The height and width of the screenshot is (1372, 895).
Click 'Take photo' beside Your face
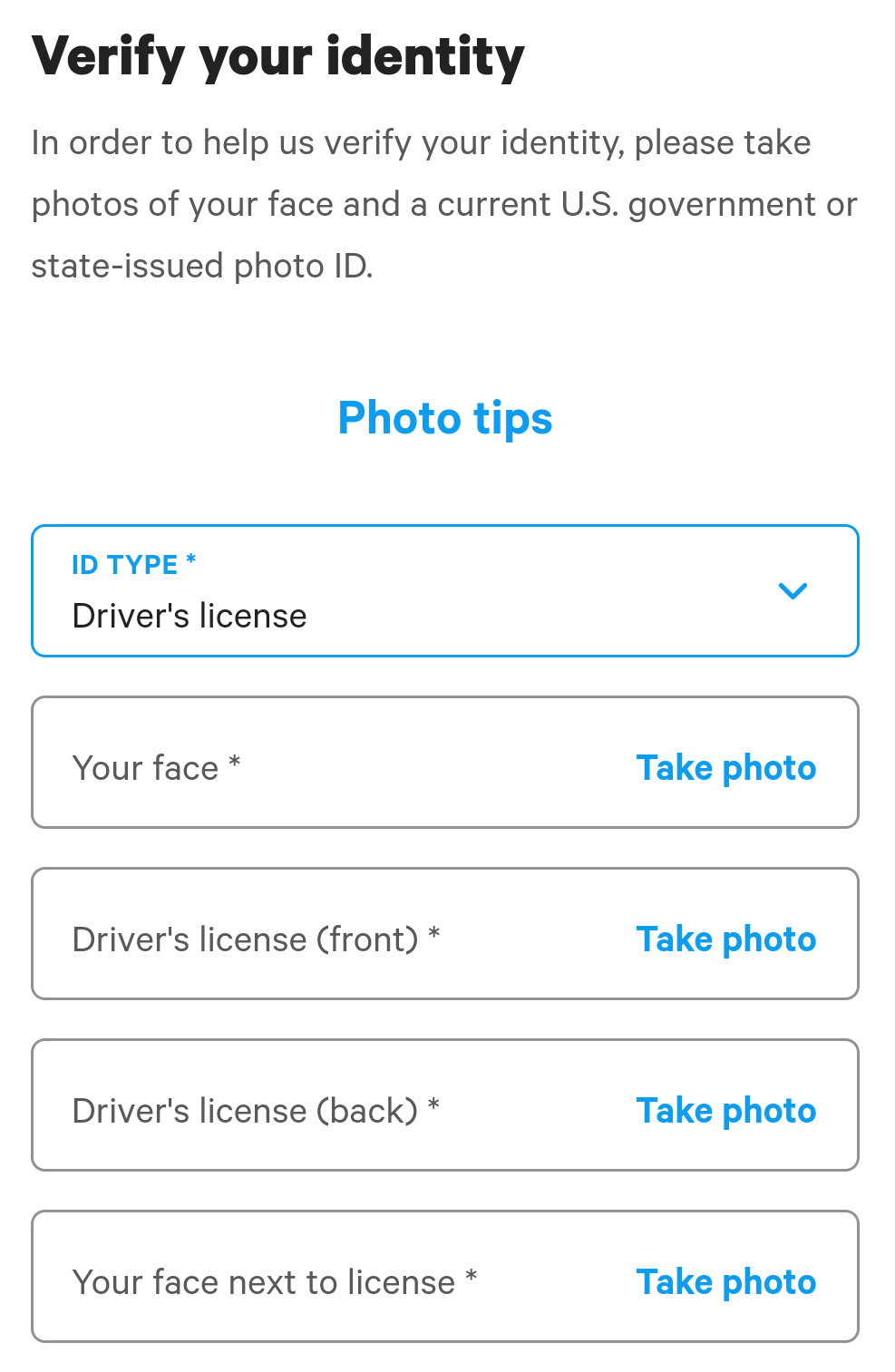click(x=725, y=767)
